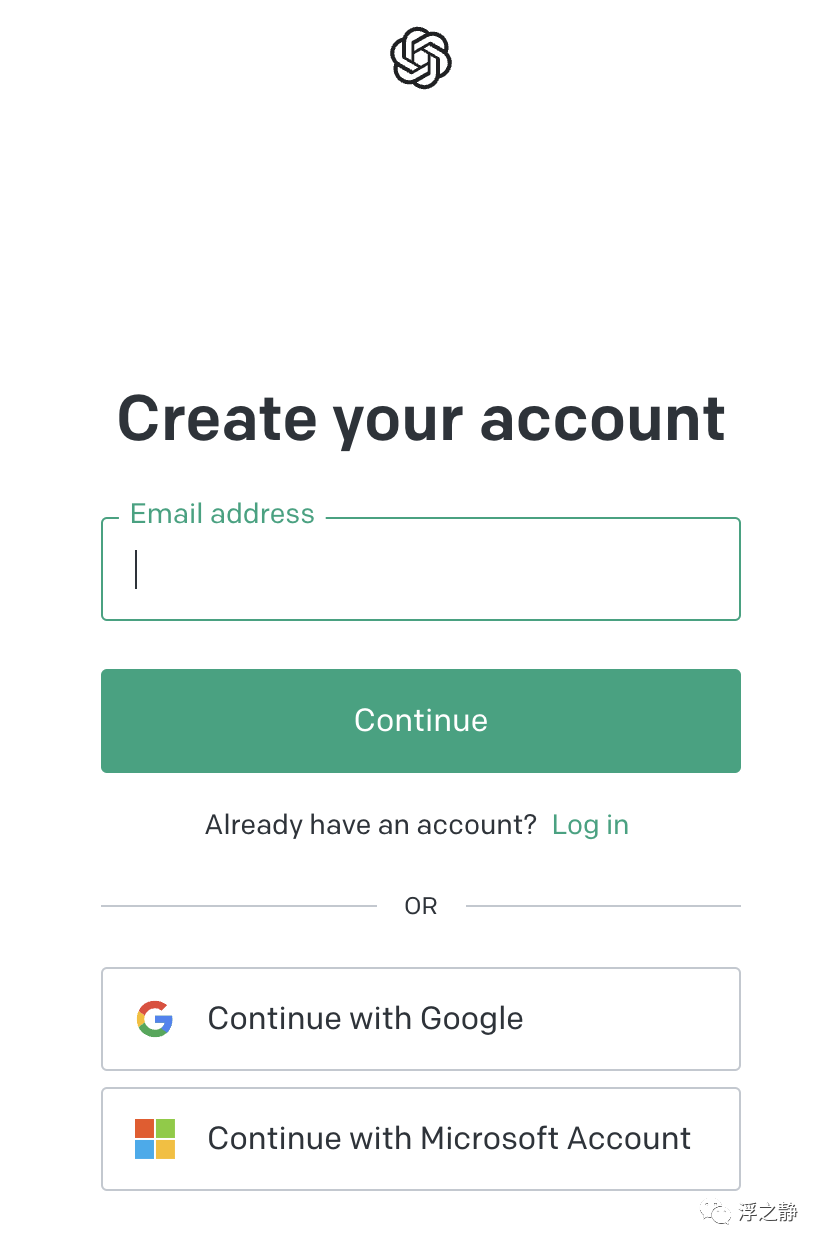This screenshot has height=1248, width=824.
Task: Choose Continue with Microsoft Account
Action: click(x=420, y=1139)
